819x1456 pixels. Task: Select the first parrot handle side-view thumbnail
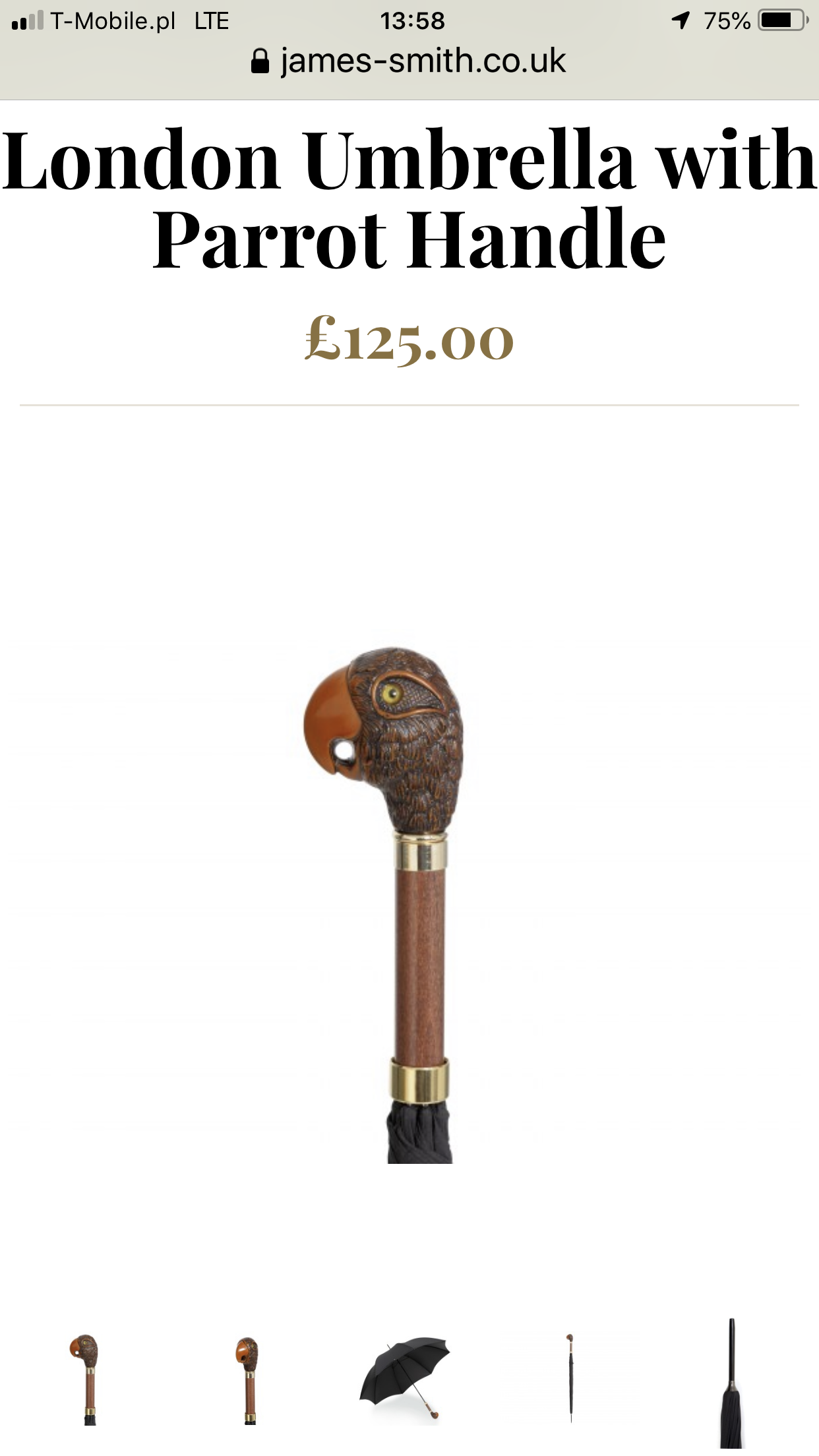point(86,1380)
